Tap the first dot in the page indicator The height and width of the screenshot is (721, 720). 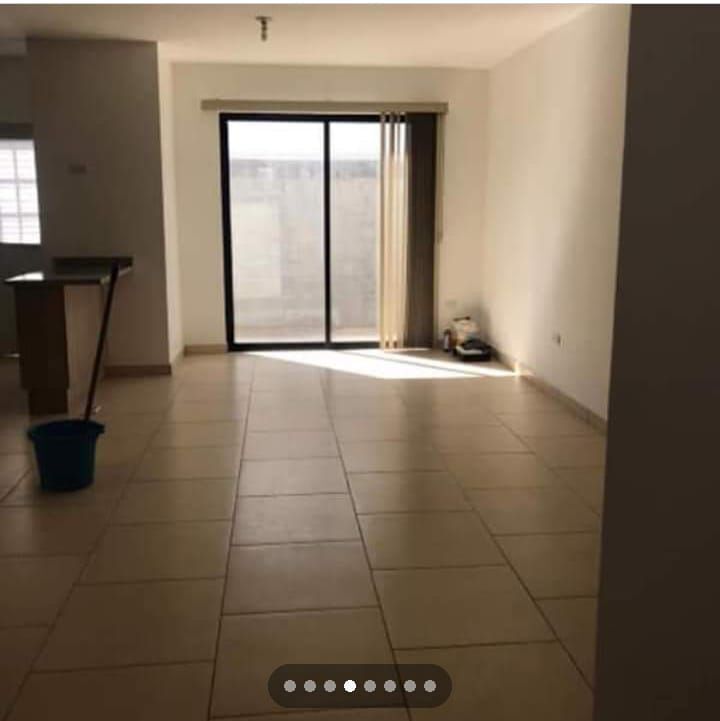click(x=290, y=686)
